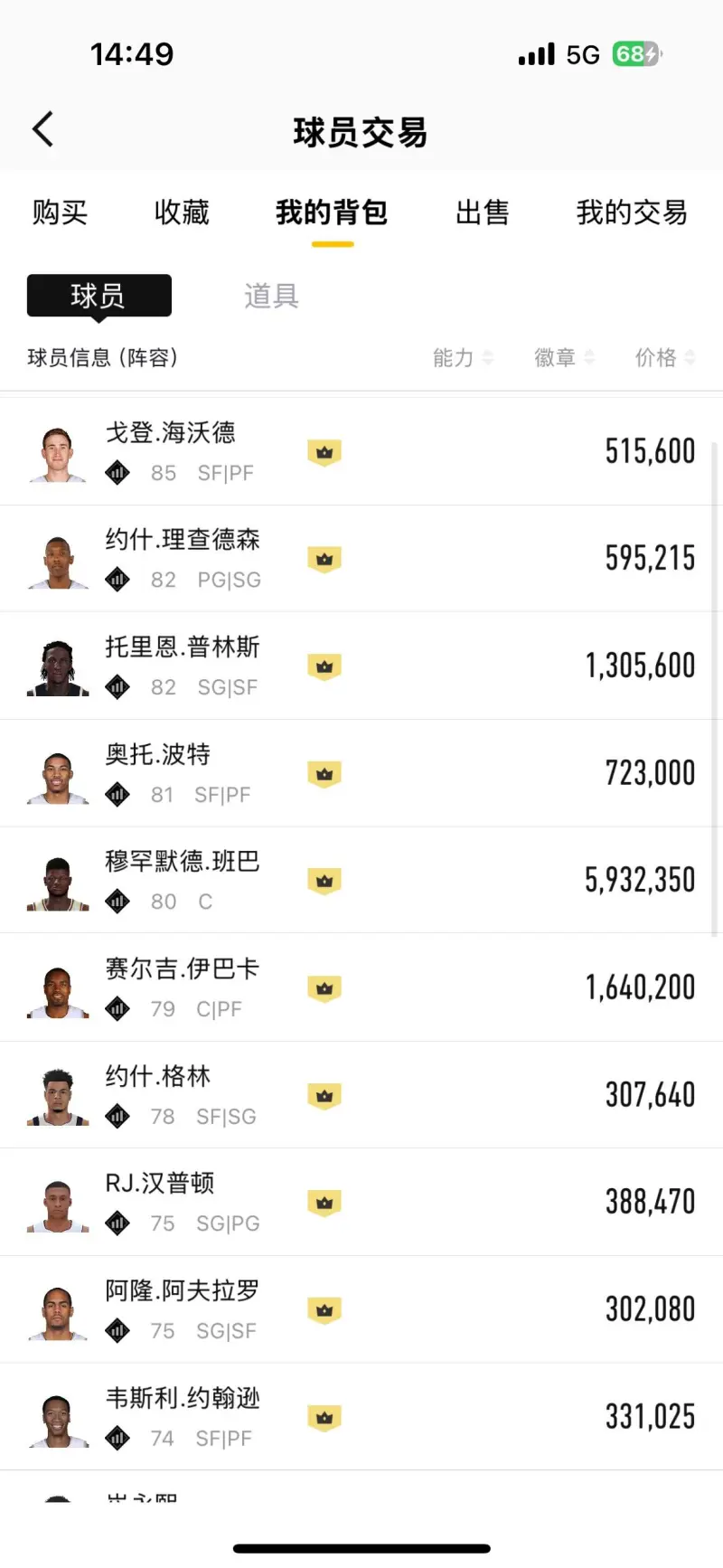Select the 我的背包 tab
723x1568 pixels.
click(332, 213)
